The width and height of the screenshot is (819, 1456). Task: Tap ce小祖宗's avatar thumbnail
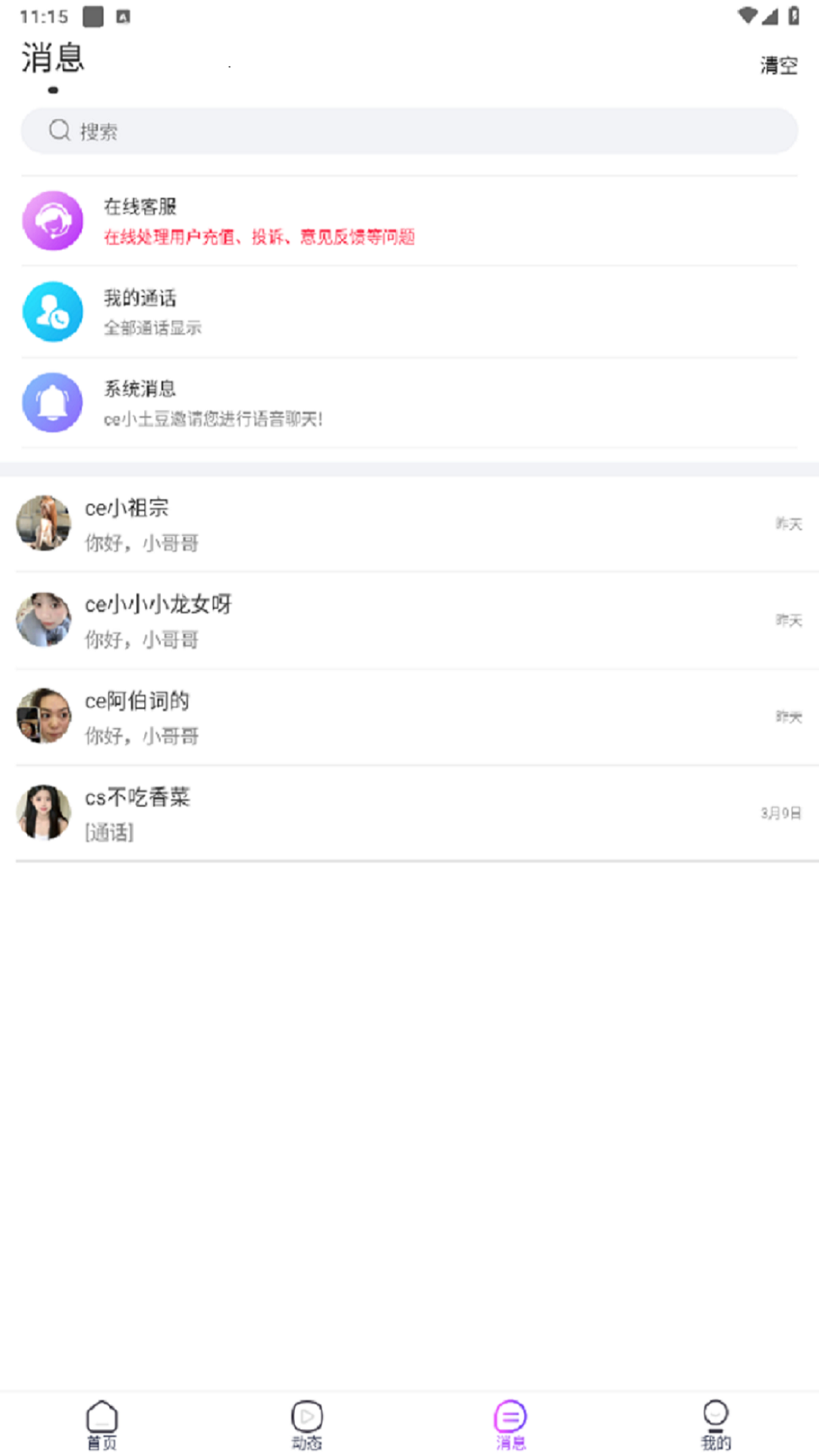(x=43, y=523)
